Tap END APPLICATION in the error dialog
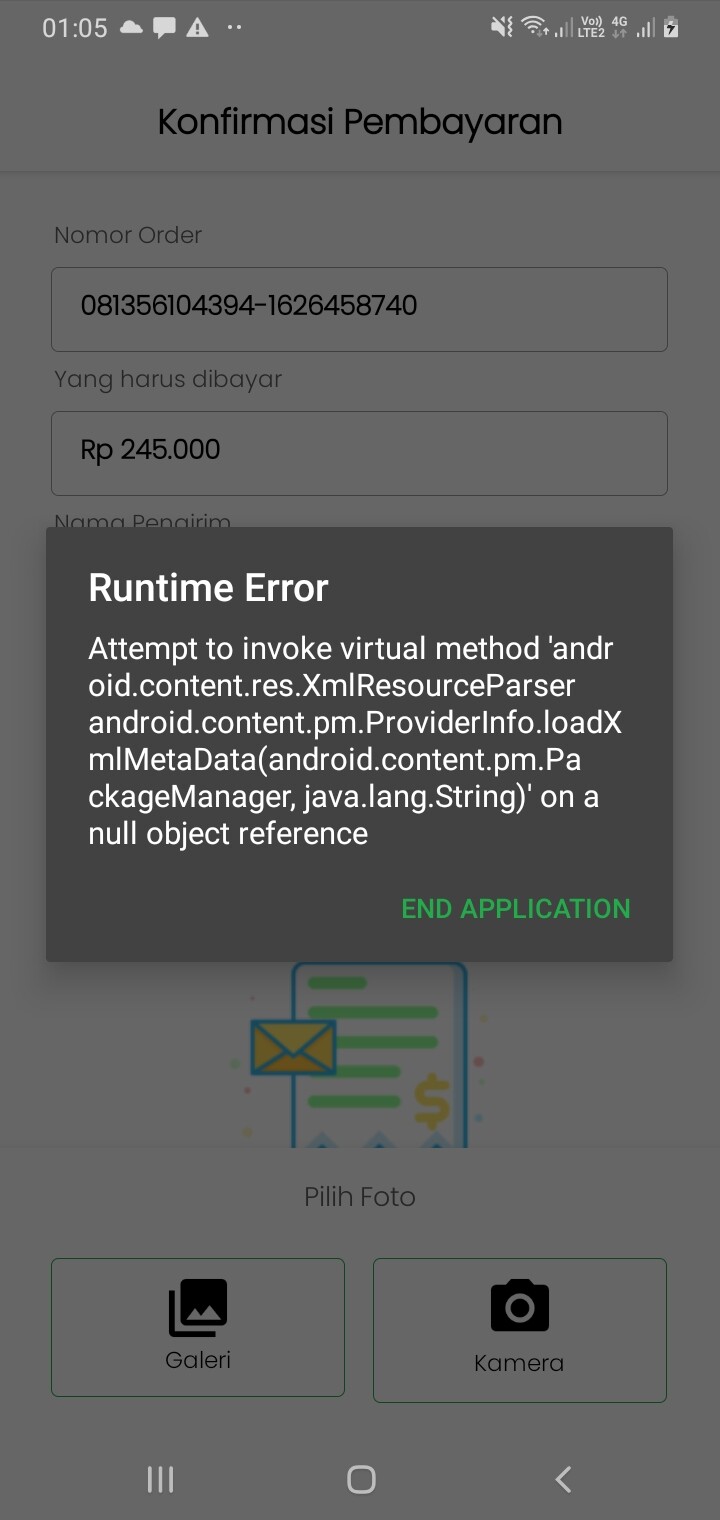This screenshot has width=720, height=1520. pyautogui.click(x=515, y=908)
